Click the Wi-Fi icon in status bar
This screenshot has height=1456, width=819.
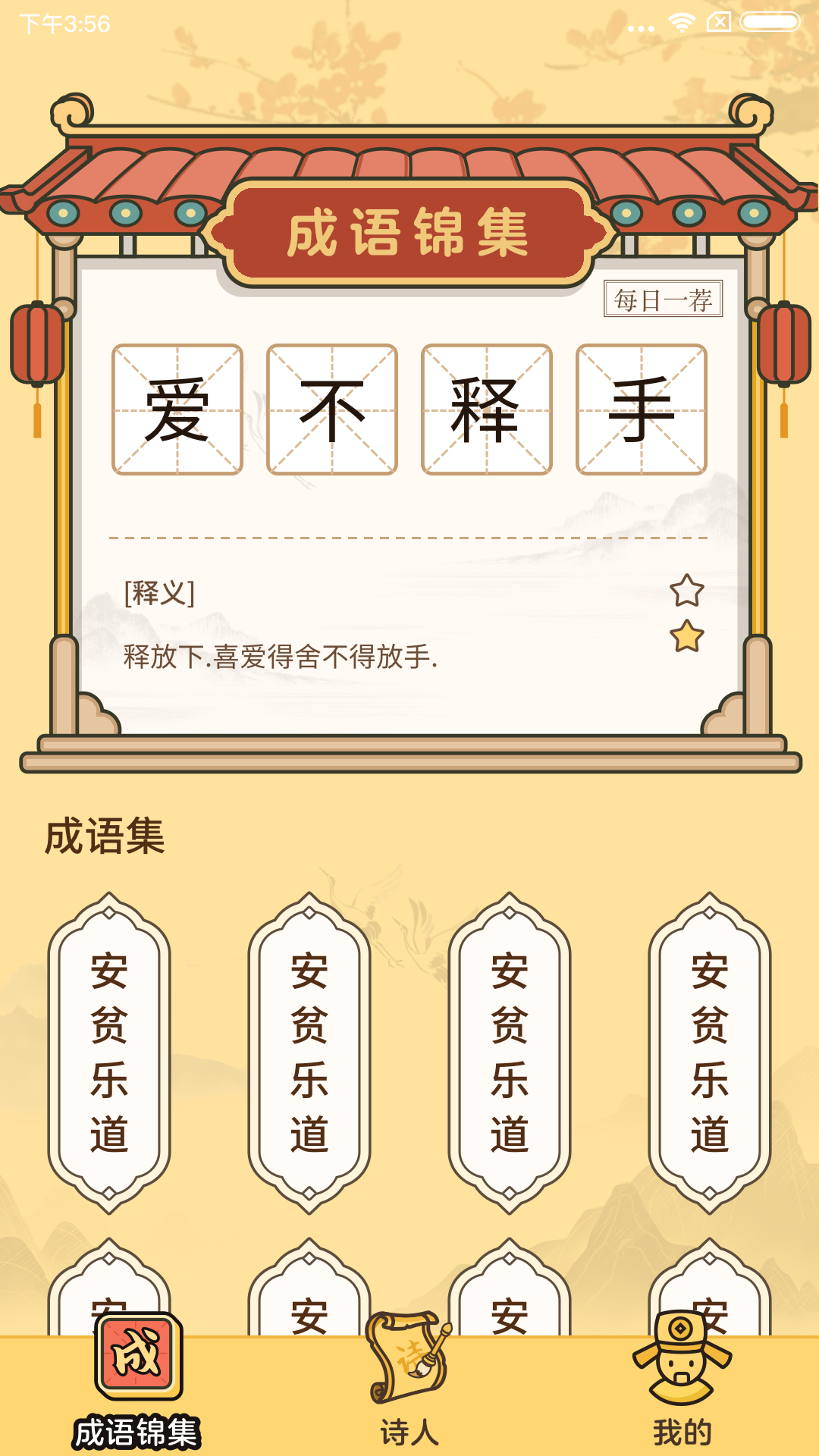pos(682,23)
